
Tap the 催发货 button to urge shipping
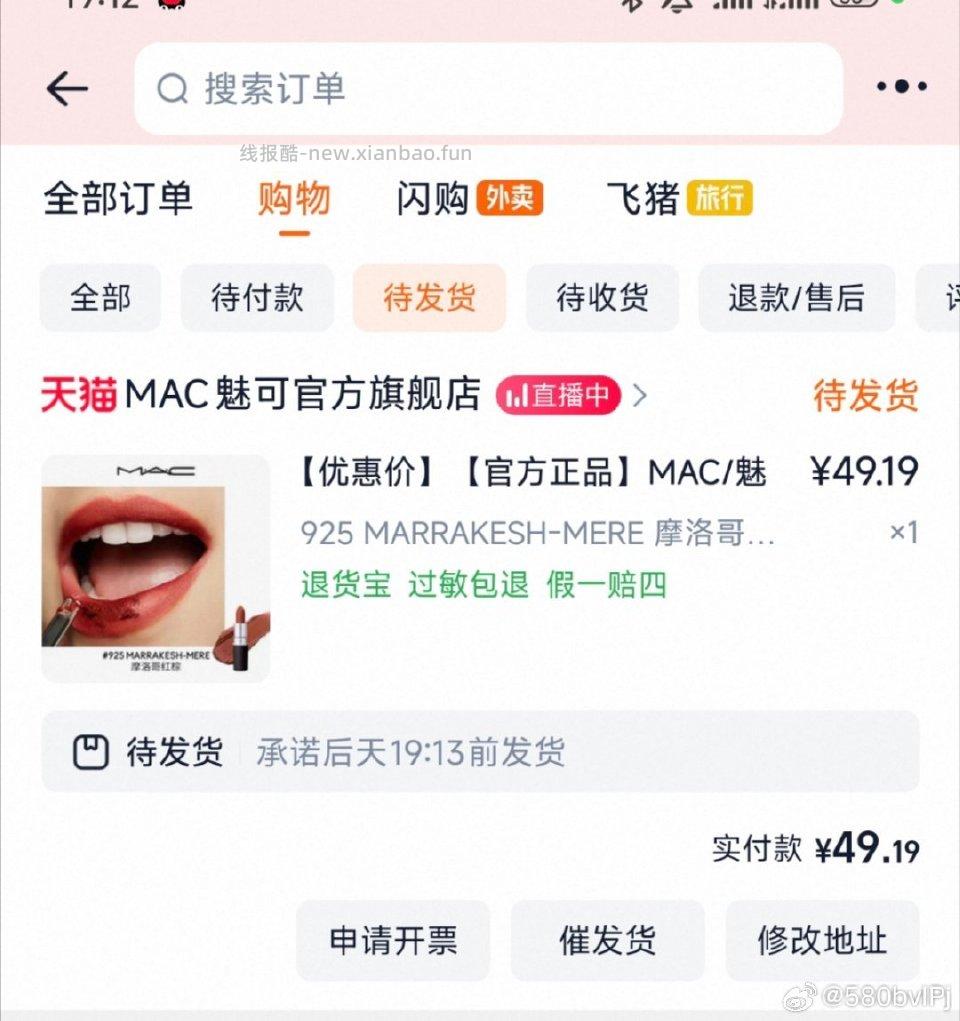607,940
